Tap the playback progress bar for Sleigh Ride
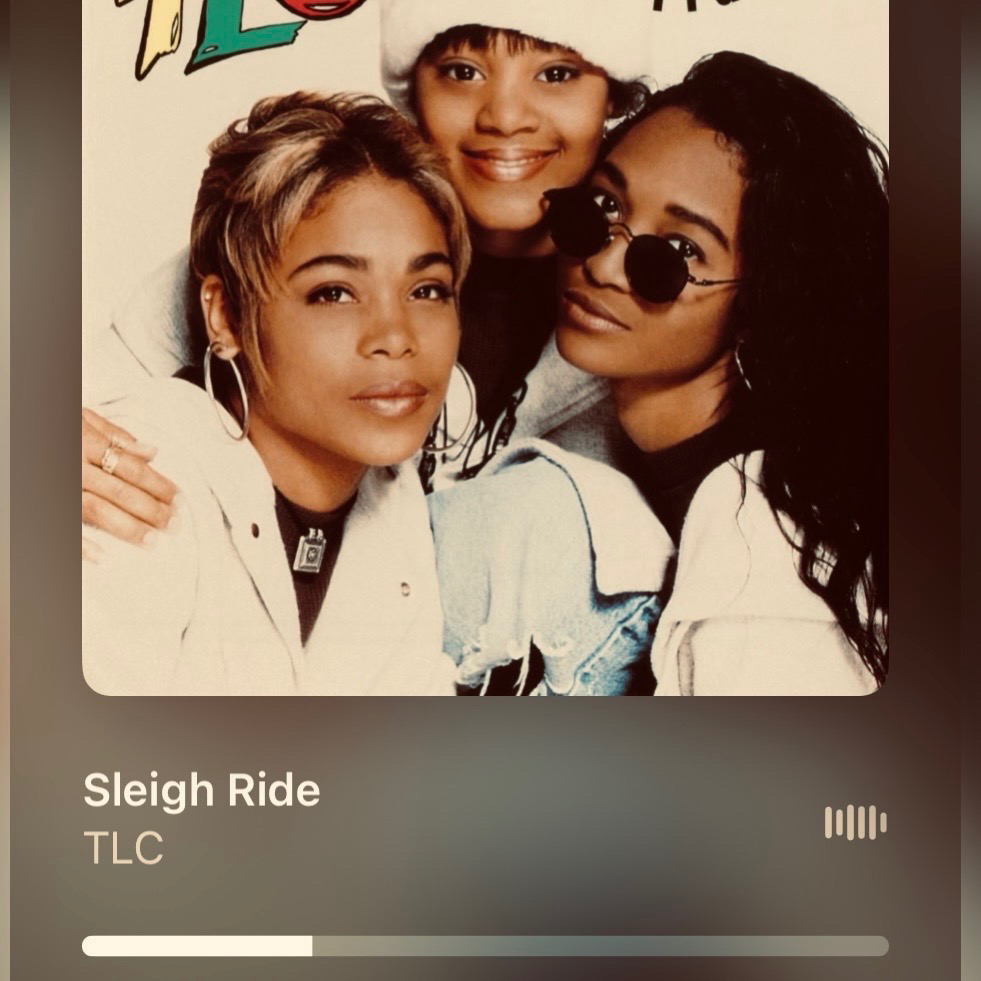This screenshot has width=981, height=981. (x=485, y=946)
